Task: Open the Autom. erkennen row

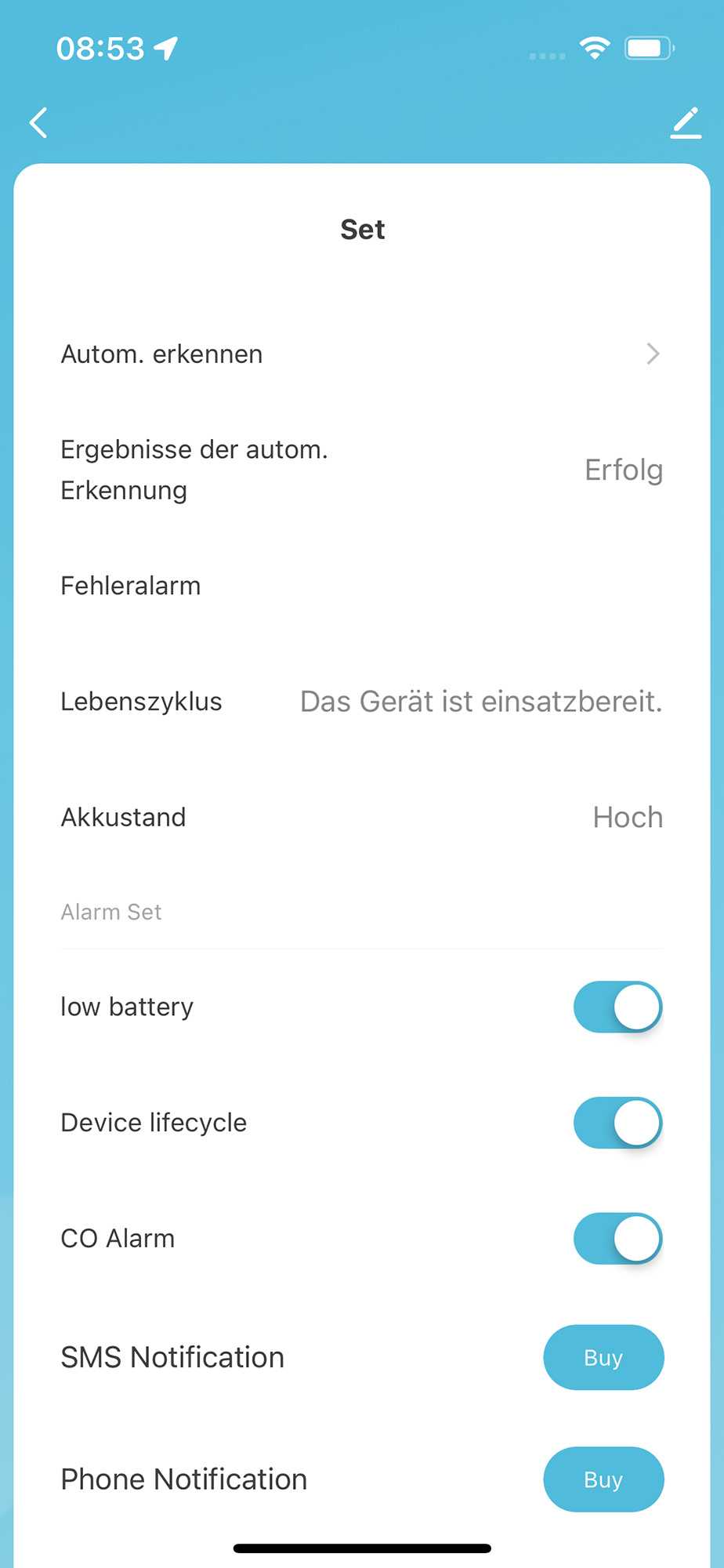Action: 361,354
